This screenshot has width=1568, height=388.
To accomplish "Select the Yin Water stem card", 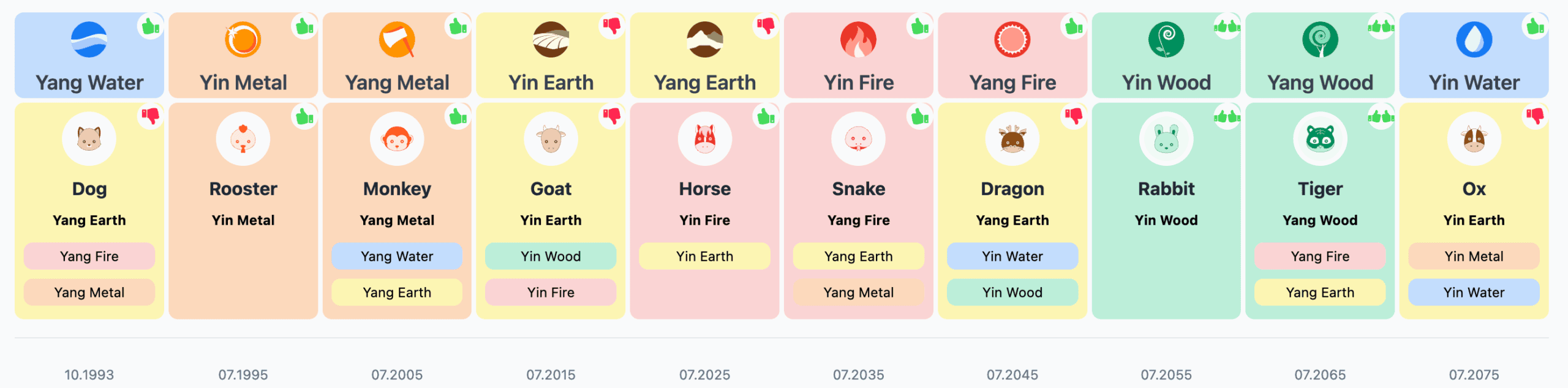I will click(x=1474, y=55).
